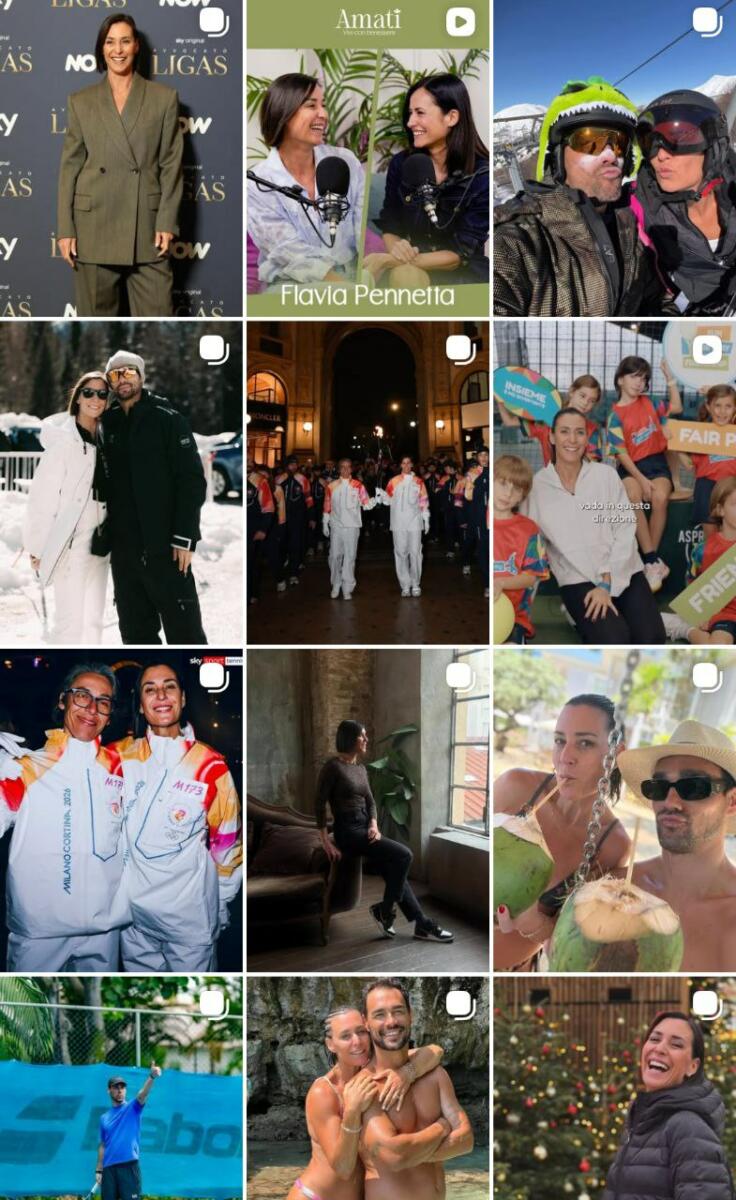Open the Milano Cortina 2026 white uniforms post

tap(121, 810)
